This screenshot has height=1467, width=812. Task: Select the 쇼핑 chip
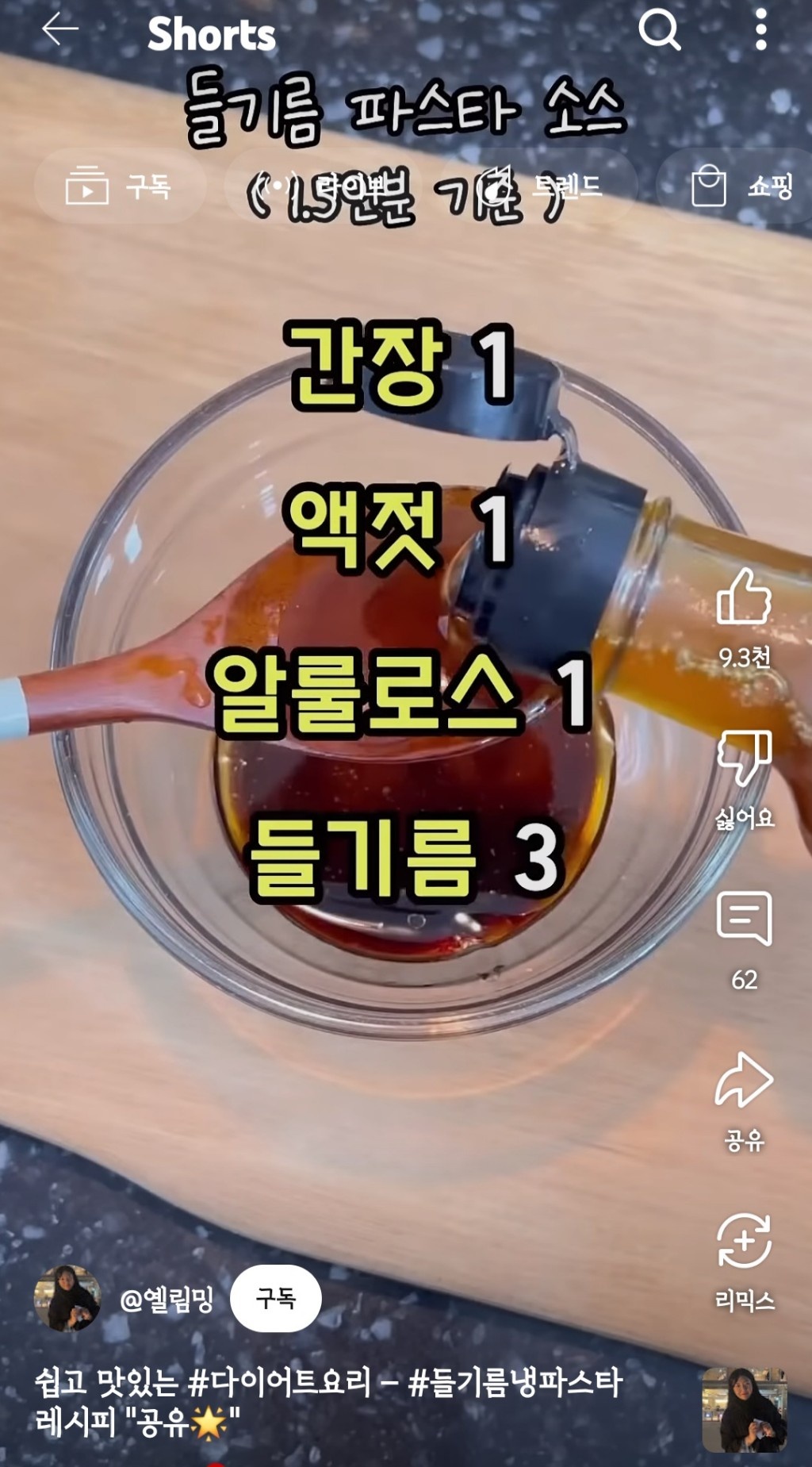point(741,187)
